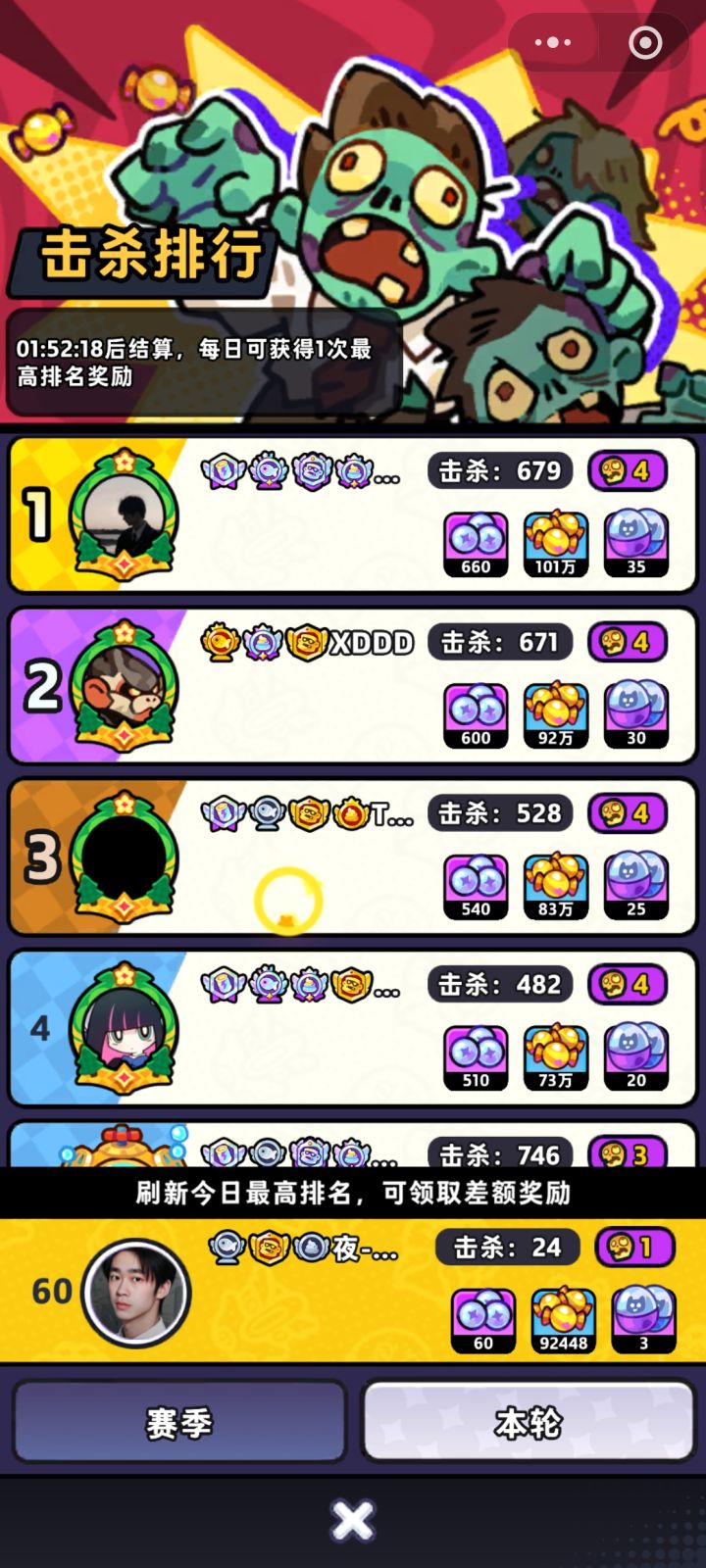Image resolution: width=706 pixels, height=1568 pixels.
Task: Tap rank 1 player's avatar
Action: [125, 514]
